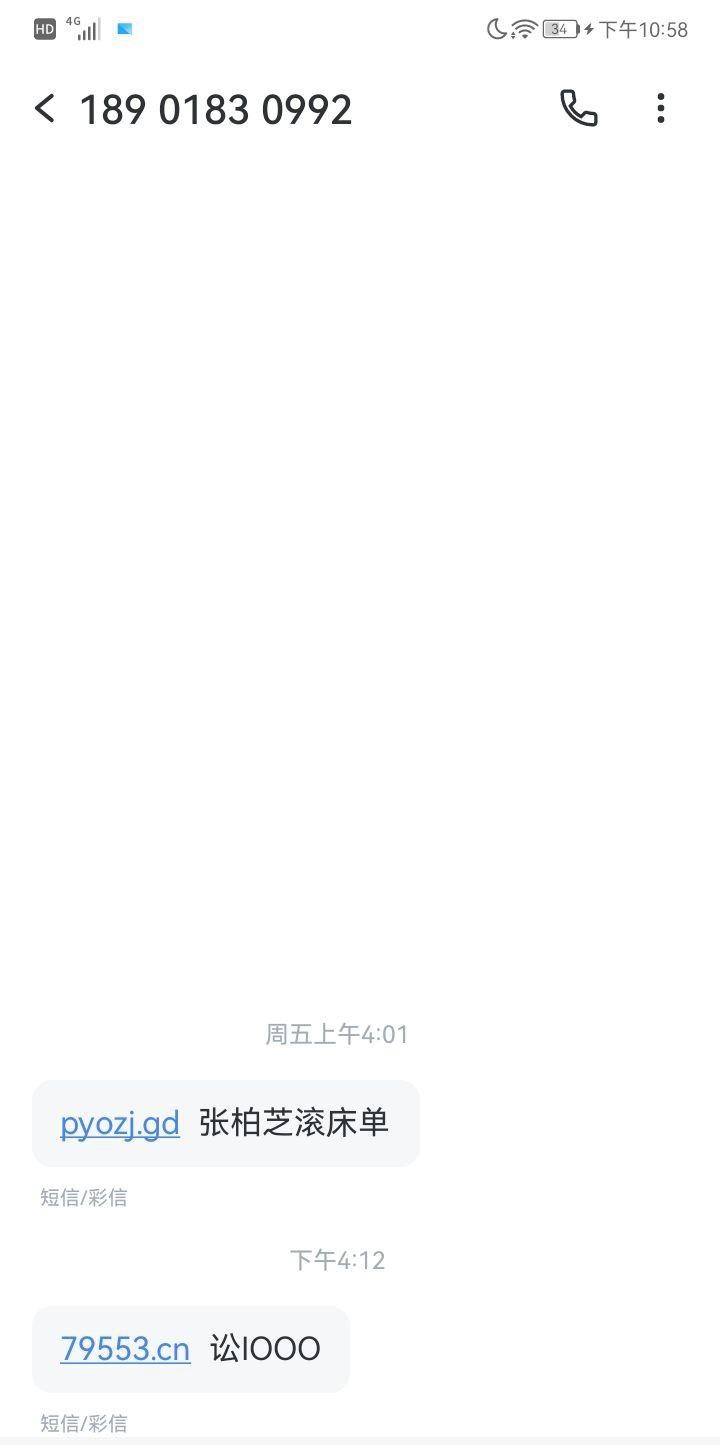Tap the Wi-Fi icon in the status bar

pos(522,29)
